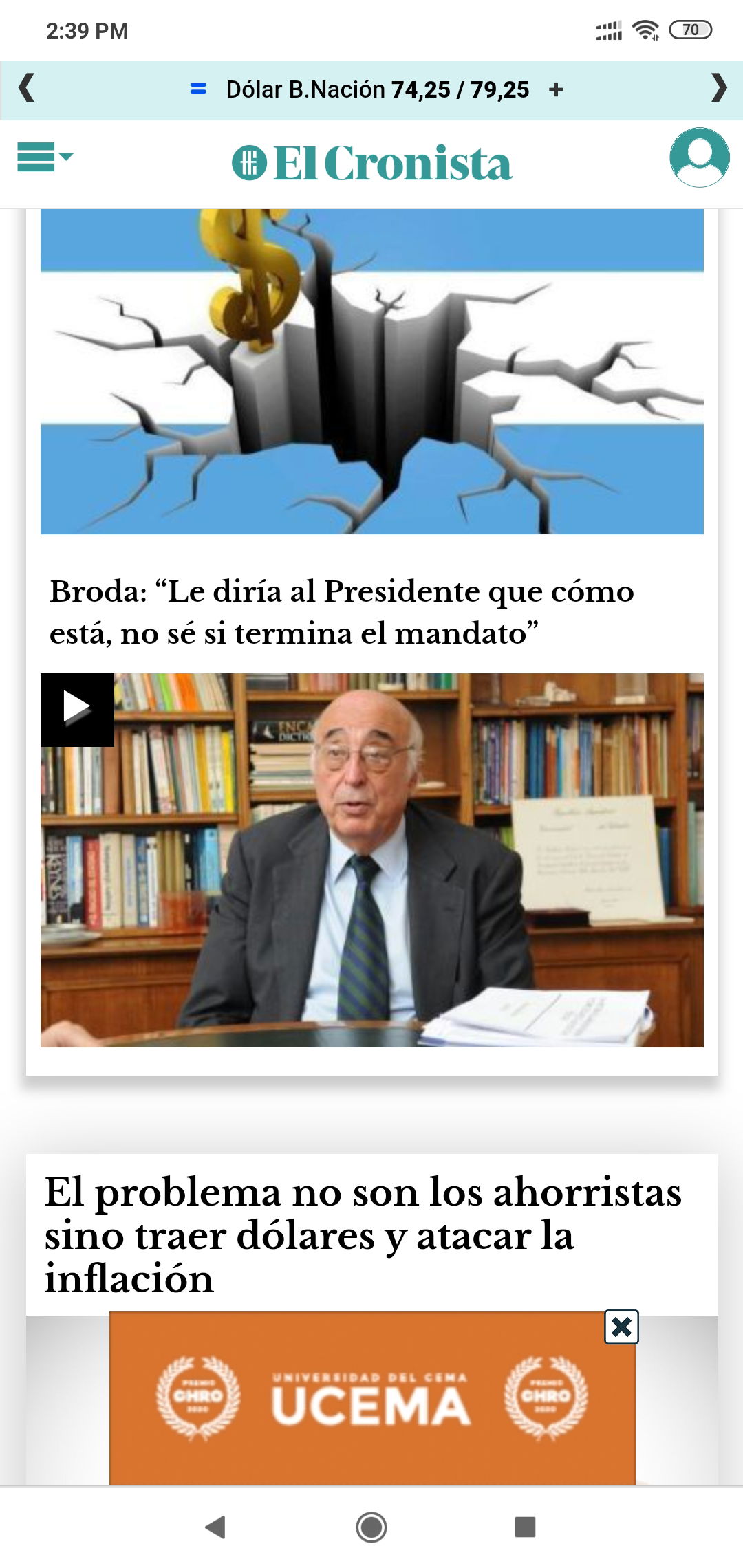Show the previous currency quote
The height and width of the screenshot is (1568, 743).
(x=27, y=89)
